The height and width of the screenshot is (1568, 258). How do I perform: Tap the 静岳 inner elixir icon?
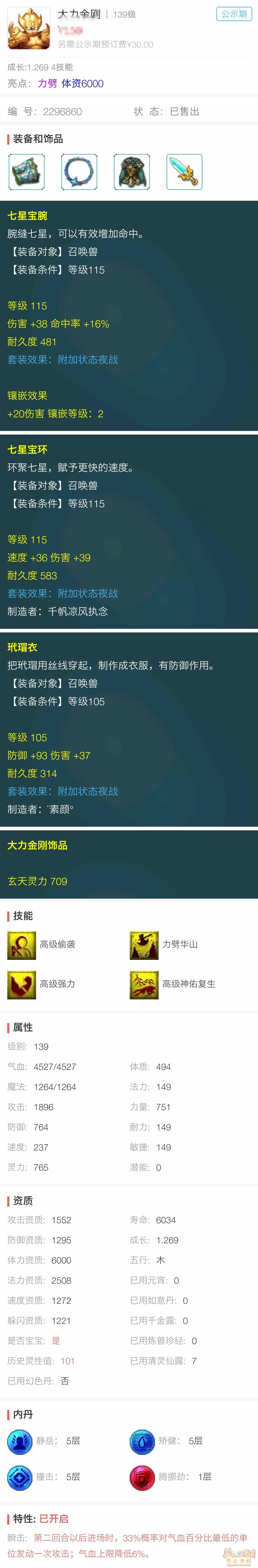[x=19, y=1441]
